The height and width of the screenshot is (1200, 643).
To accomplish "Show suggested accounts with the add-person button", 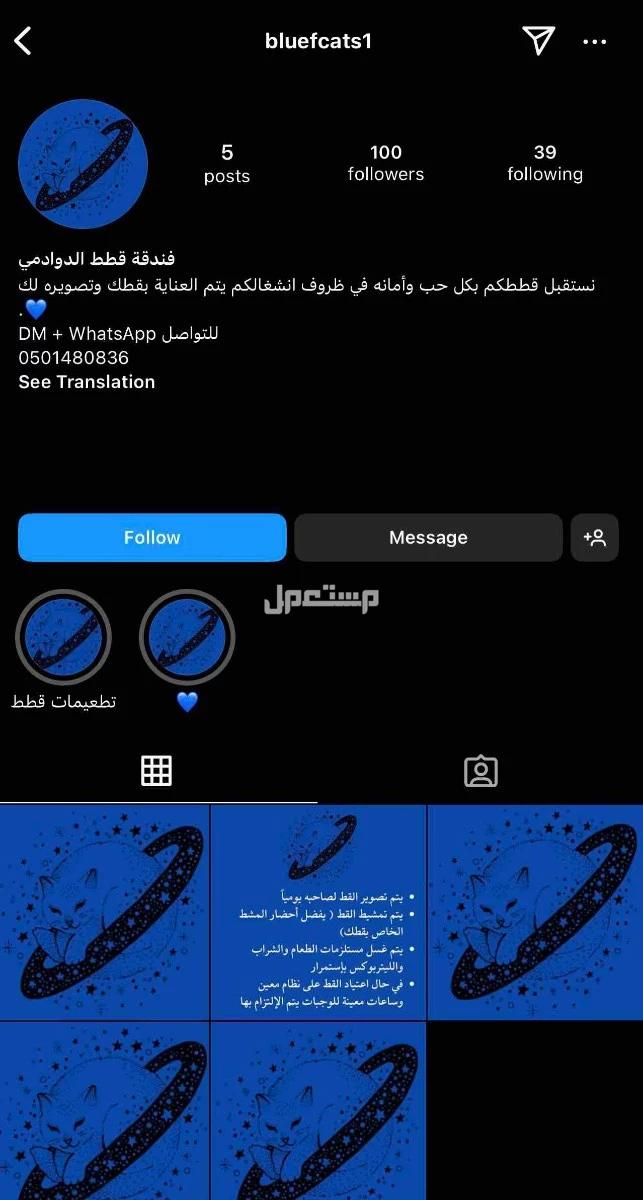I will (595, 537).
